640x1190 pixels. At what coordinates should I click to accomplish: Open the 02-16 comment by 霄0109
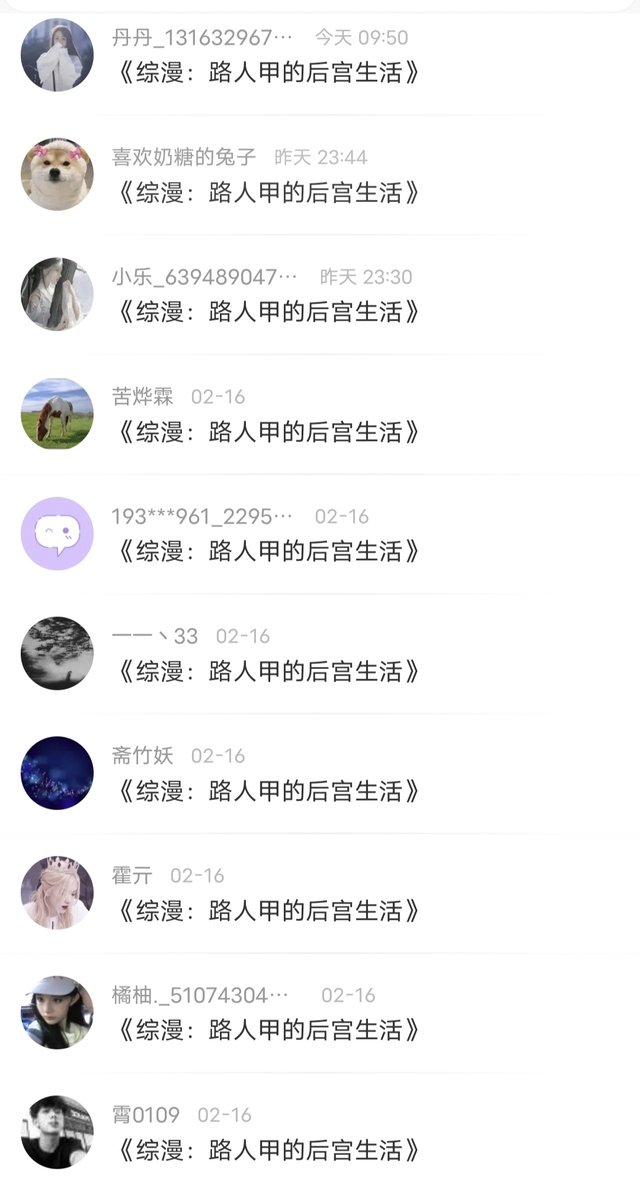320,1132
